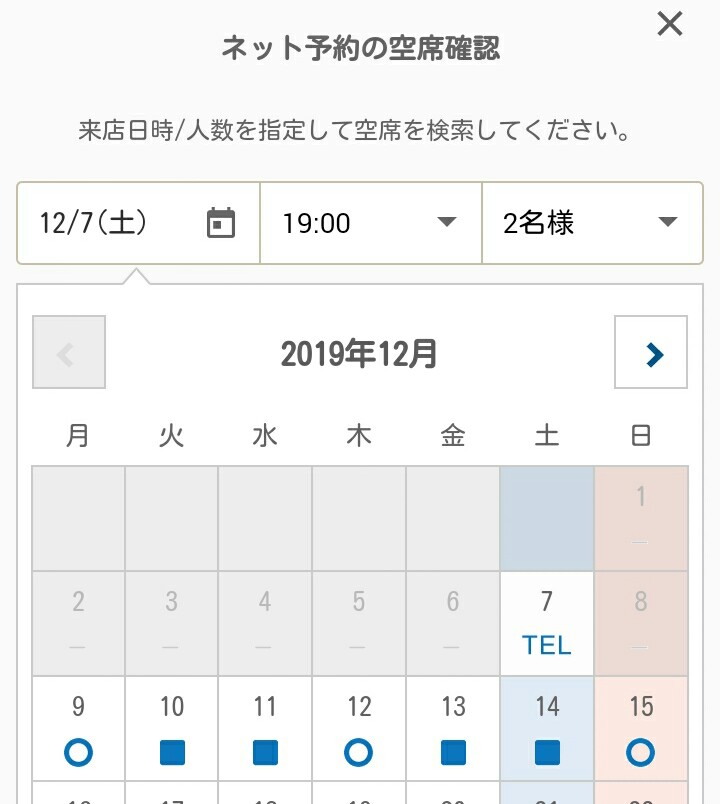This screenshot has width=720, height=804.
Task: Open the 19:00 time dropdown
Action: 370,223
